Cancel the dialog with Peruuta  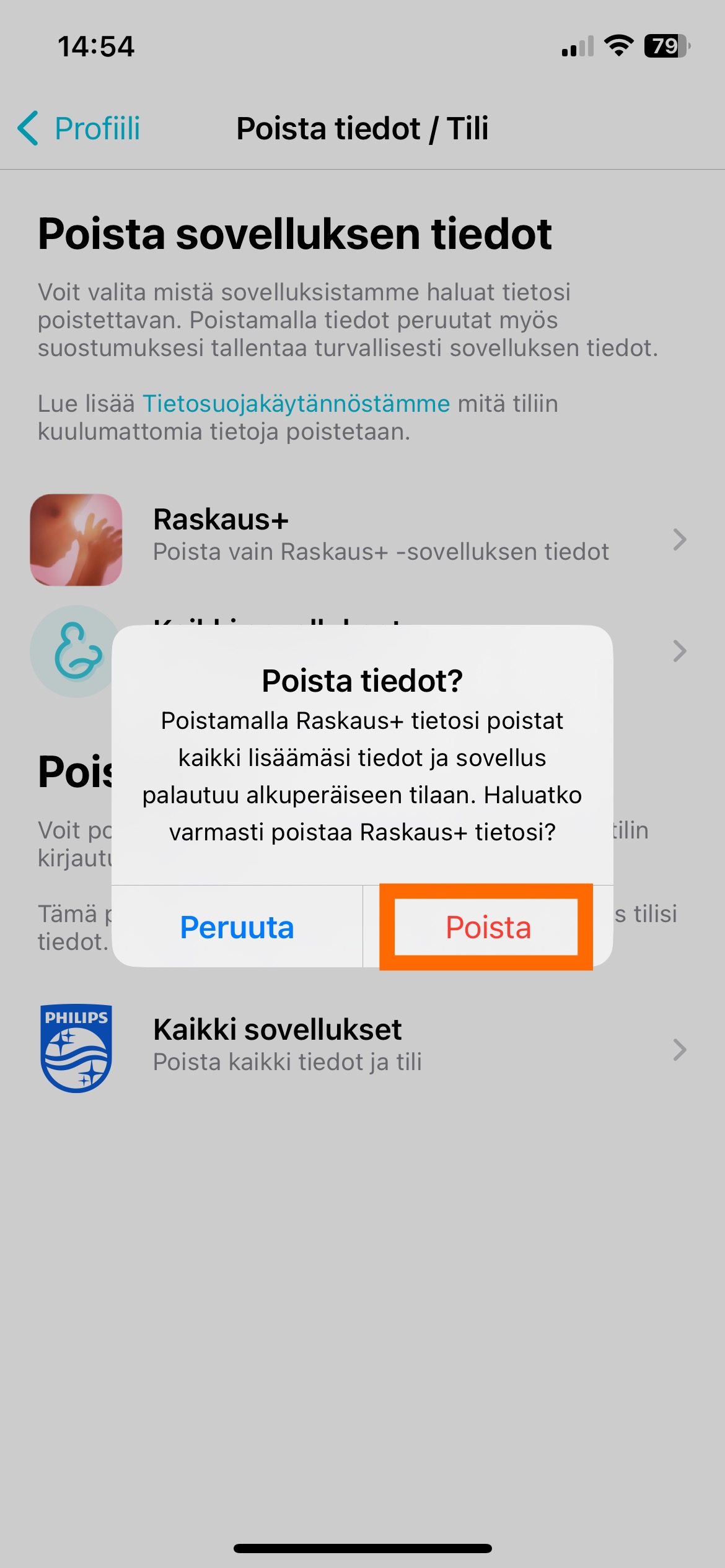pyautogui.click(x=237, y=927)
